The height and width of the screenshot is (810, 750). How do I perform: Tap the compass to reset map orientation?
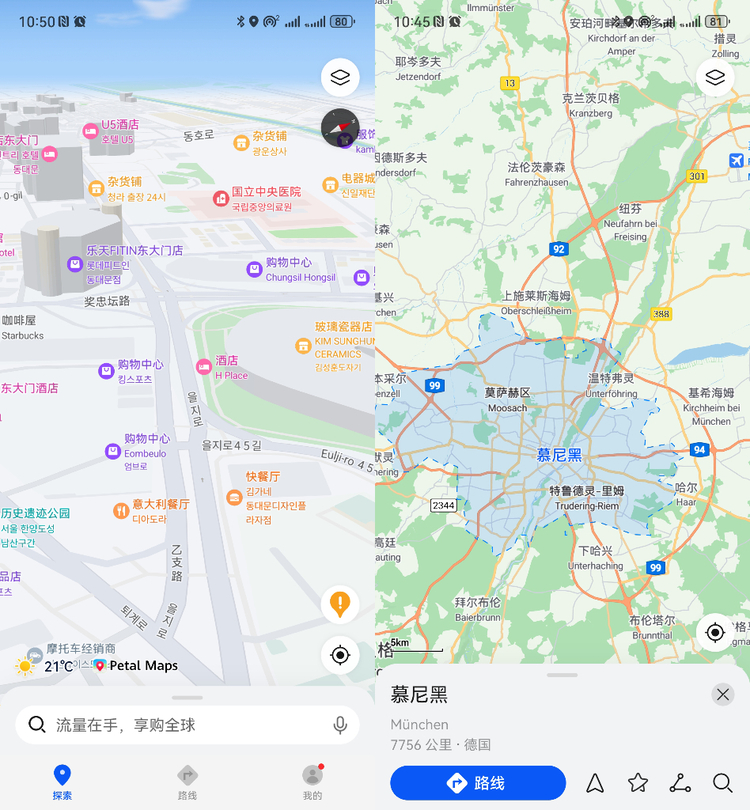coord(340,128)
